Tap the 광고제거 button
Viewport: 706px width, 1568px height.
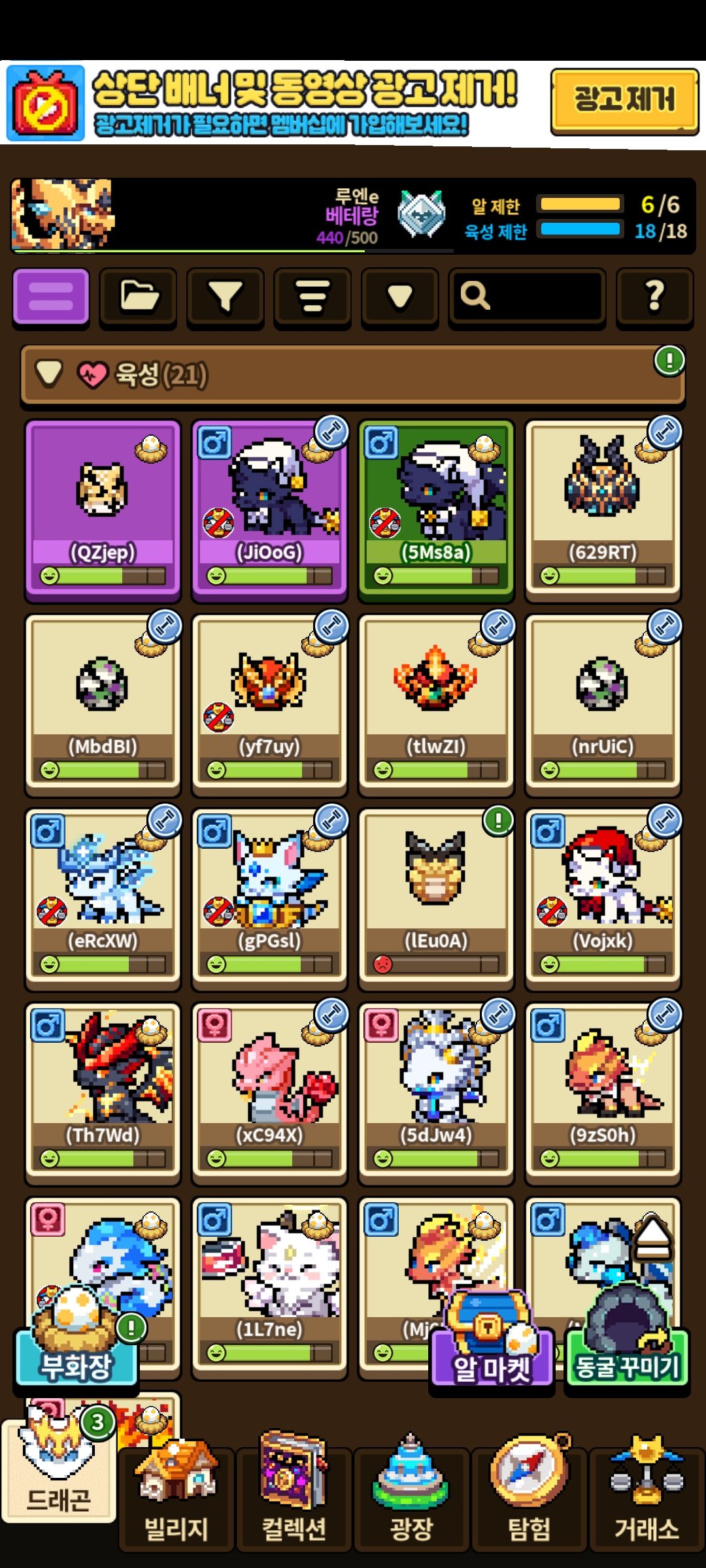(x=624, y=100)
